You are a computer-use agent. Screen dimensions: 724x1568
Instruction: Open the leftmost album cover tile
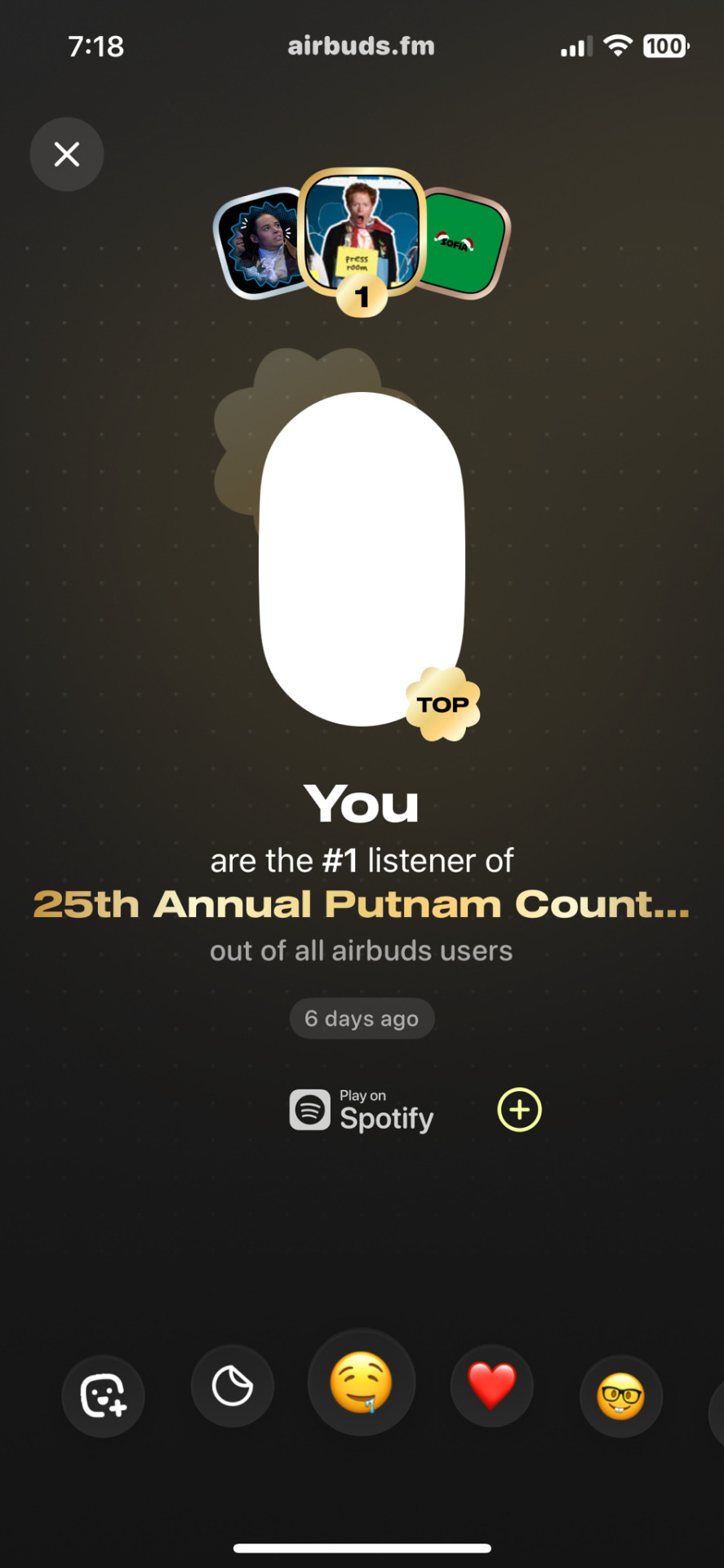tap(258, 244)
